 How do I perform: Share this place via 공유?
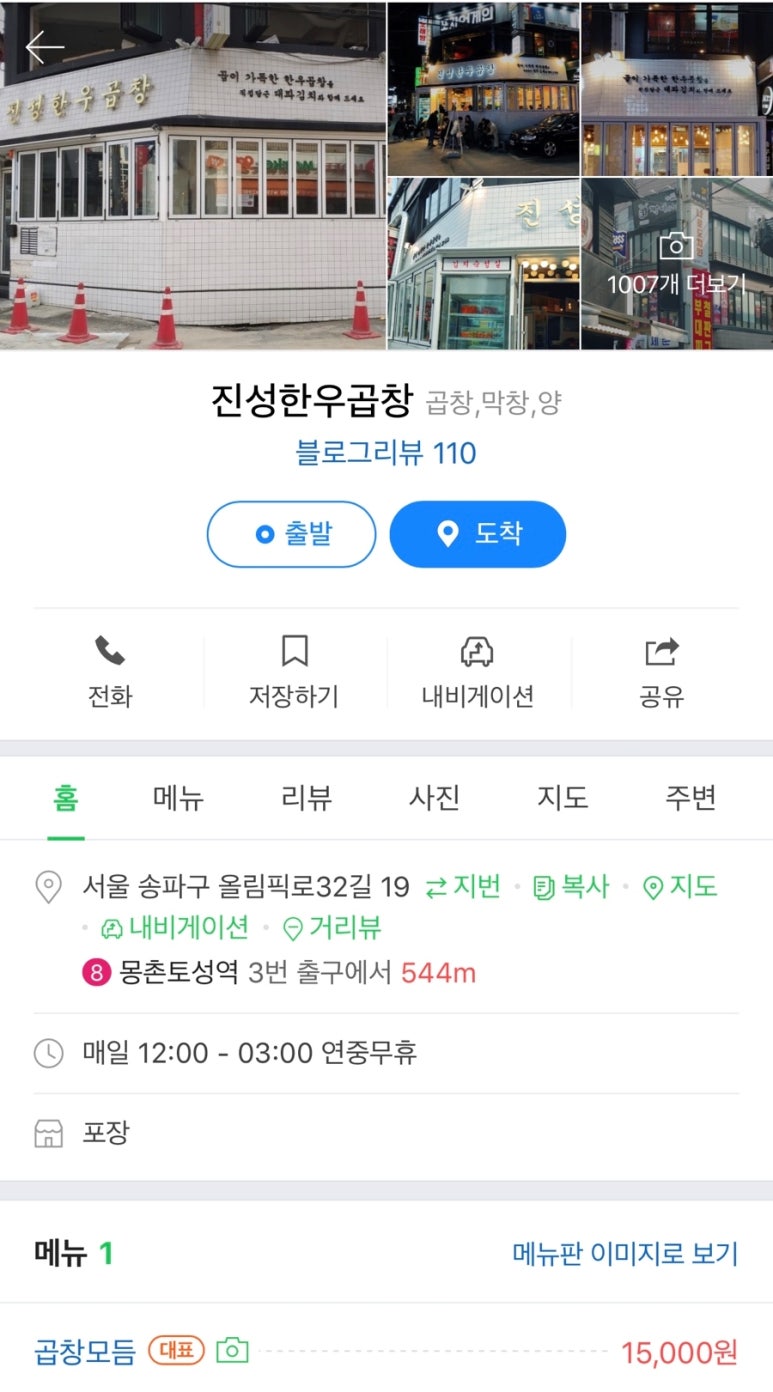661,671
